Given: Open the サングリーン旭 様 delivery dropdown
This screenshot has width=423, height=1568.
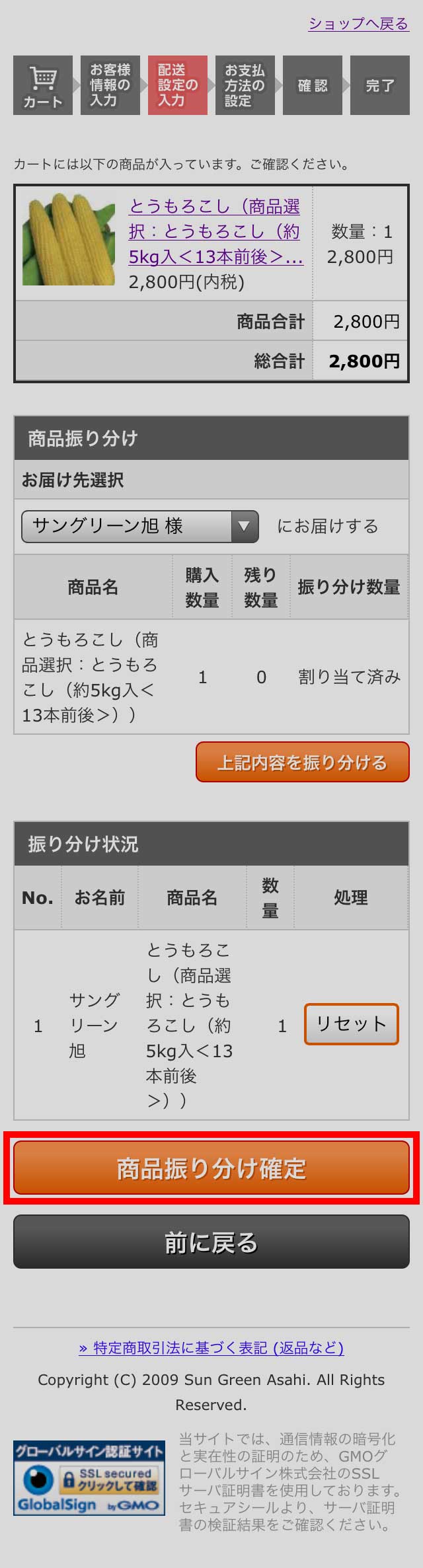Looking at the screenshot, I should coord(139,527).
